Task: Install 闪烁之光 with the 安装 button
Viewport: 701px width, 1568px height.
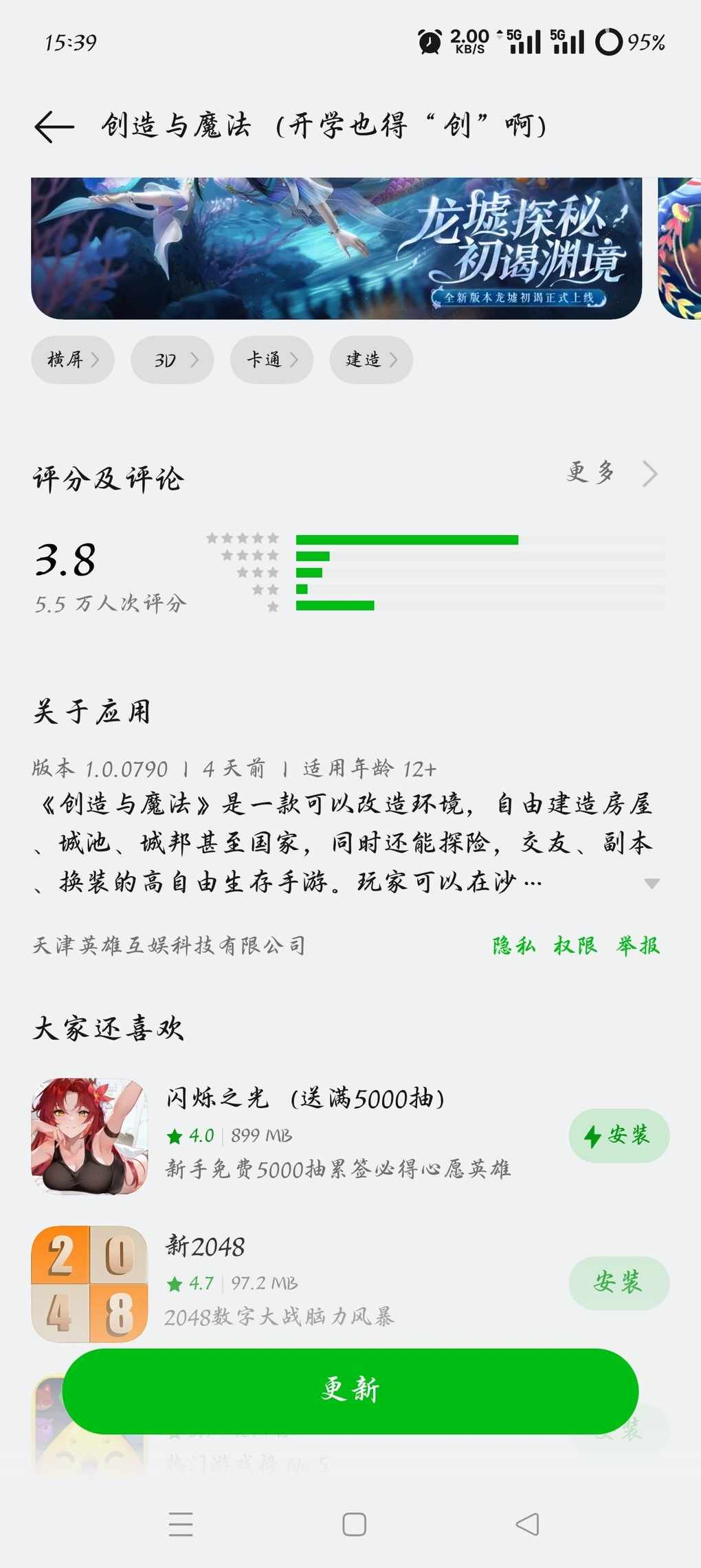Action: click(619, 1135)
